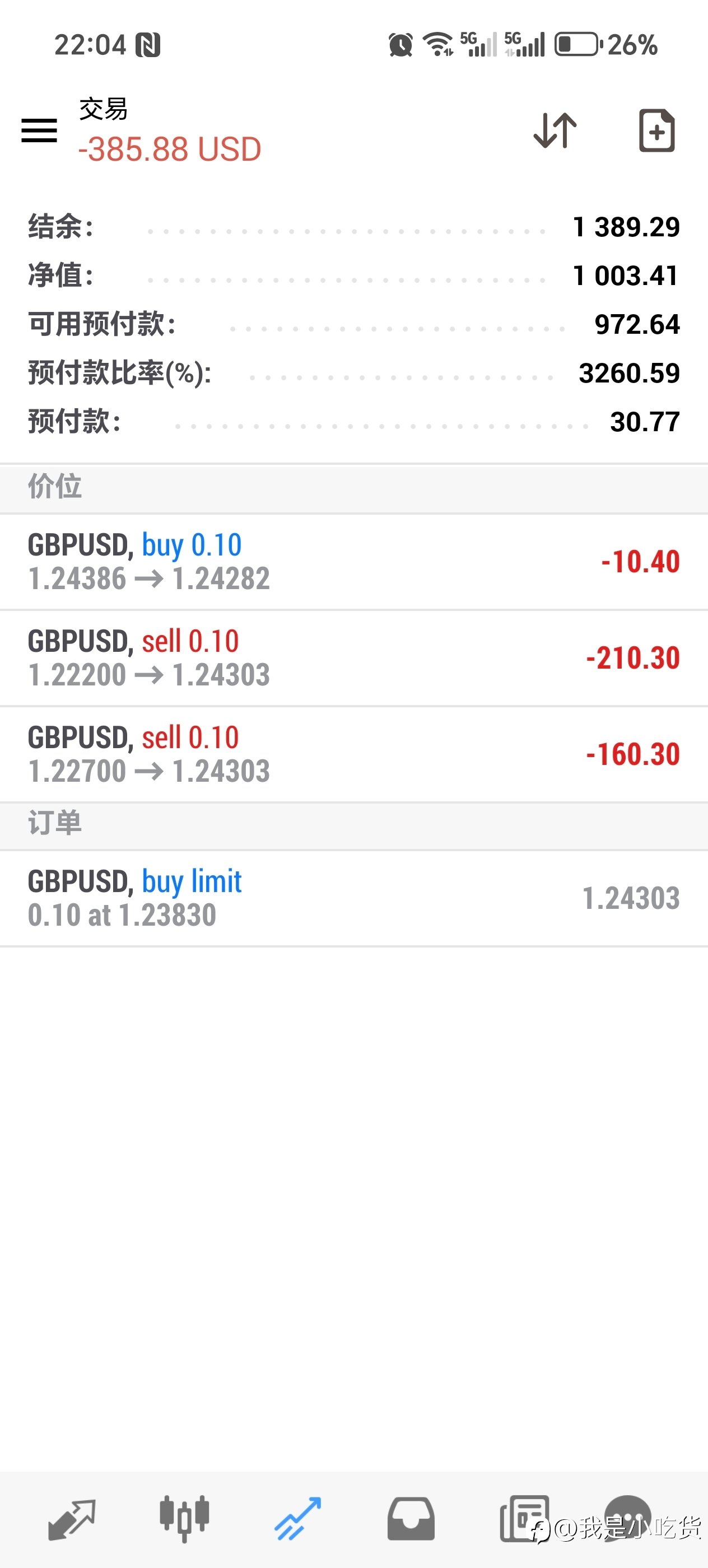Image resolution: width=708 pixels, height=1568 pixels.
Task: Tap the sort arrows icon
Action: pos(555,130)
